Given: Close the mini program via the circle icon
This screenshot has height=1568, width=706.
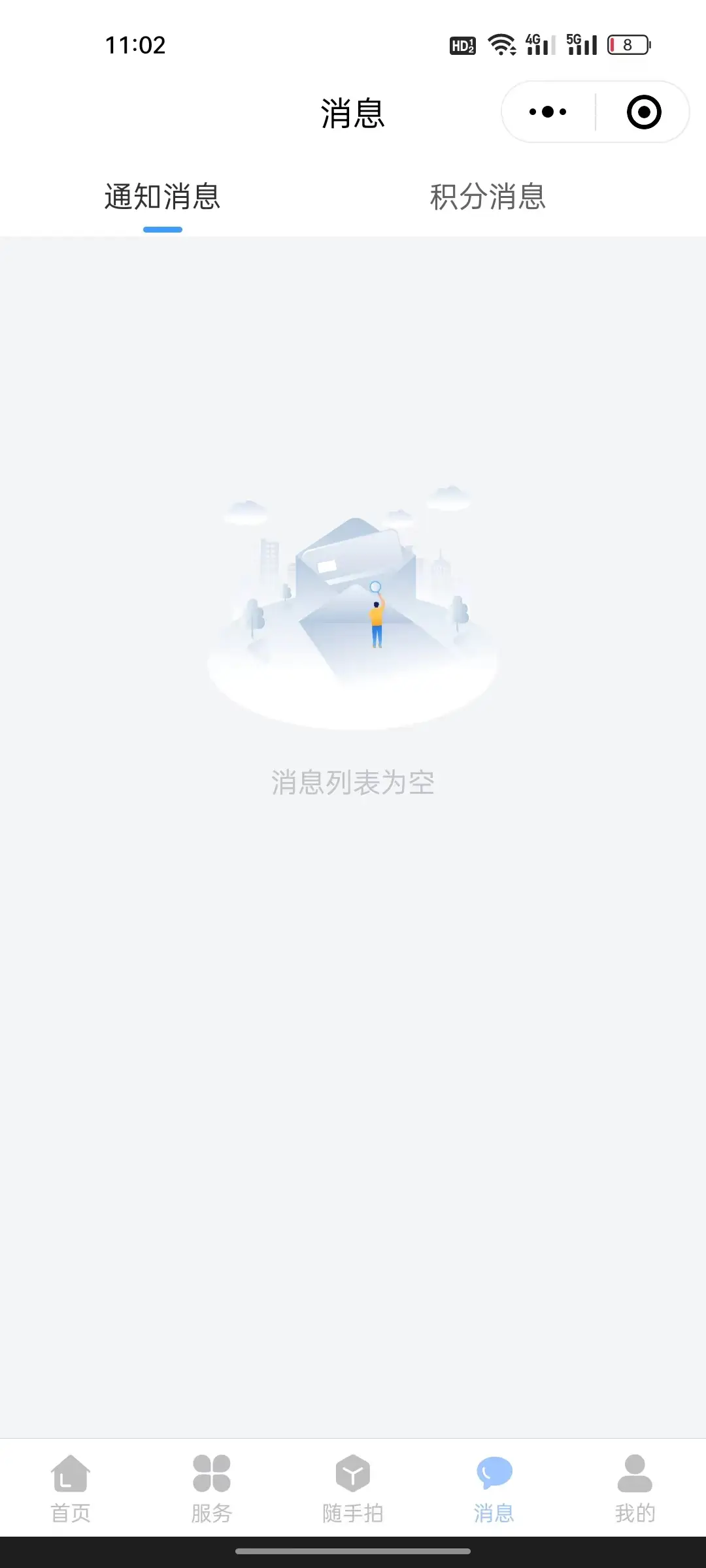Looking at the screenshot, I should click(x=643, y=112).
